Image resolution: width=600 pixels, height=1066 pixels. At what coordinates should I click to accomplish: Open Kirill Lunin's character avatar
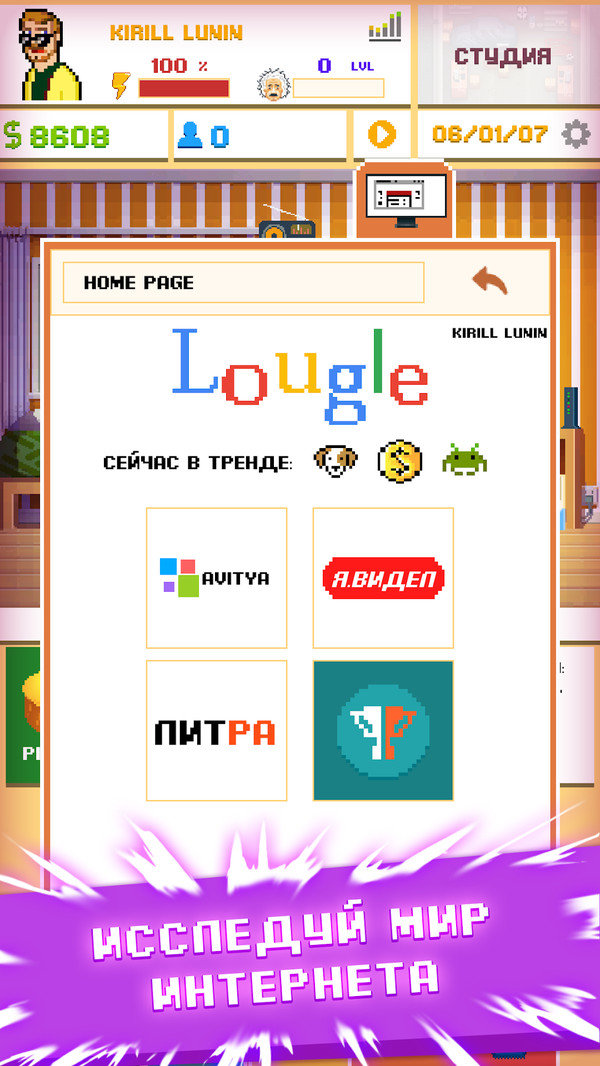[48, 53]
